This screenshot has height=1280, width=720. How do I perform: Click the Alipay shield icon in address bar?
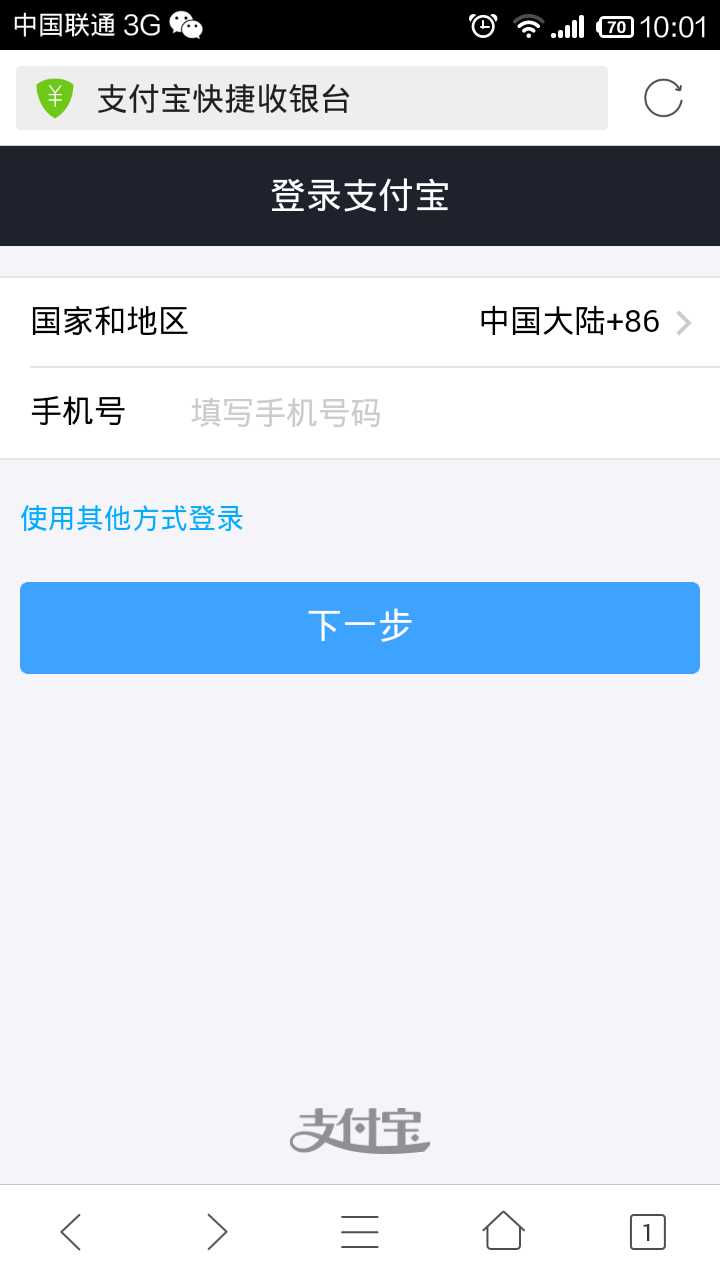point(55,97)
